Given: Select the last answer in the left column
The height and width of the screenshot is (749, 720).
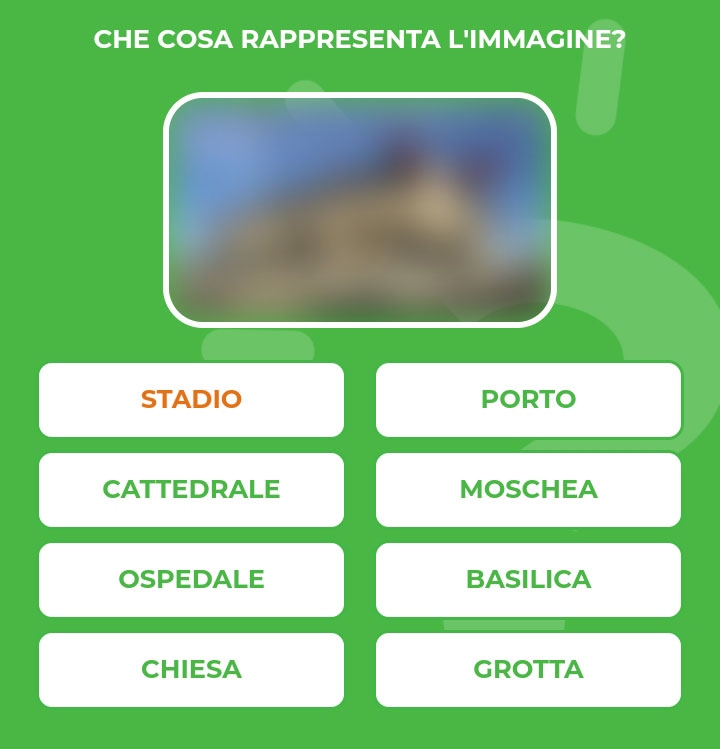Looking at the screenshot, I should [x=191, y=669].
